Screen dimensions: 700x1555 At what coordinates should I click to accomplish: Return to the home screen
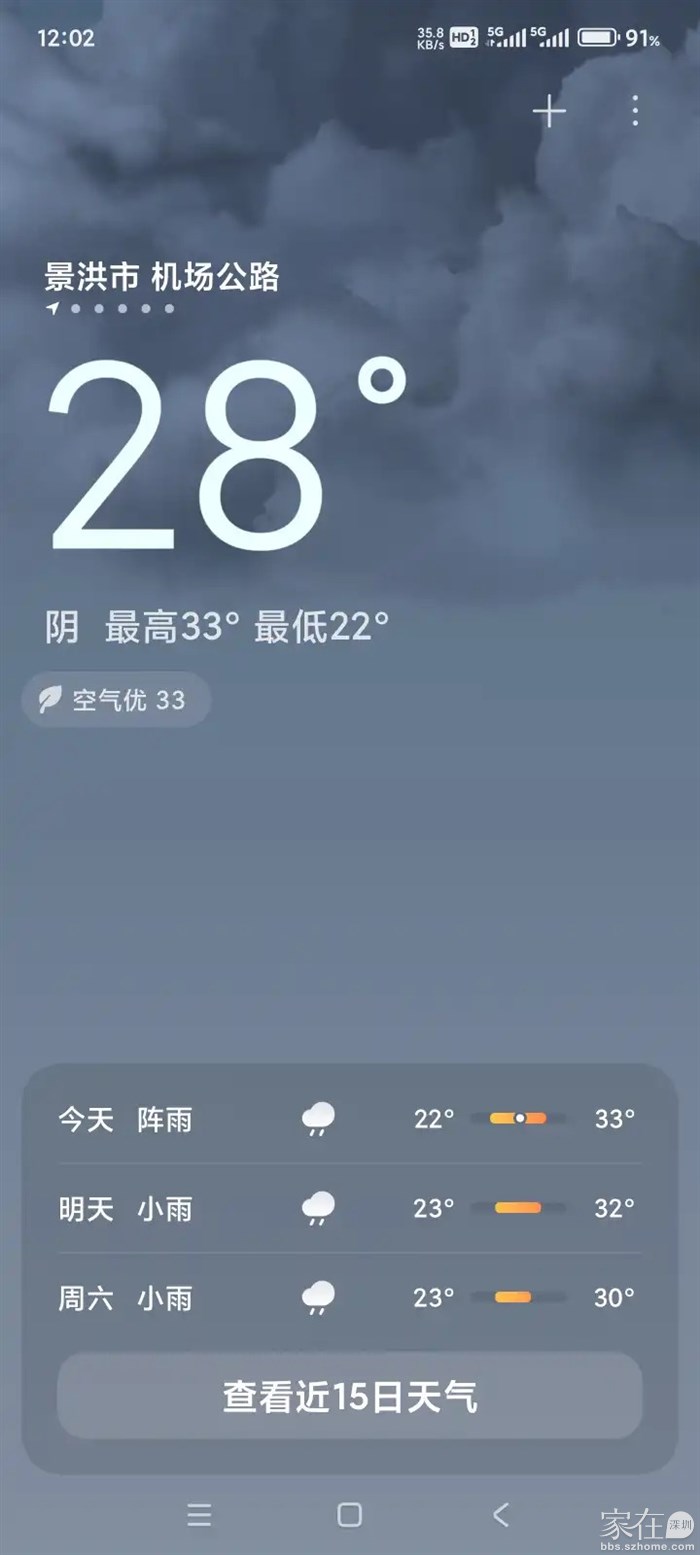click(349, 1514)
